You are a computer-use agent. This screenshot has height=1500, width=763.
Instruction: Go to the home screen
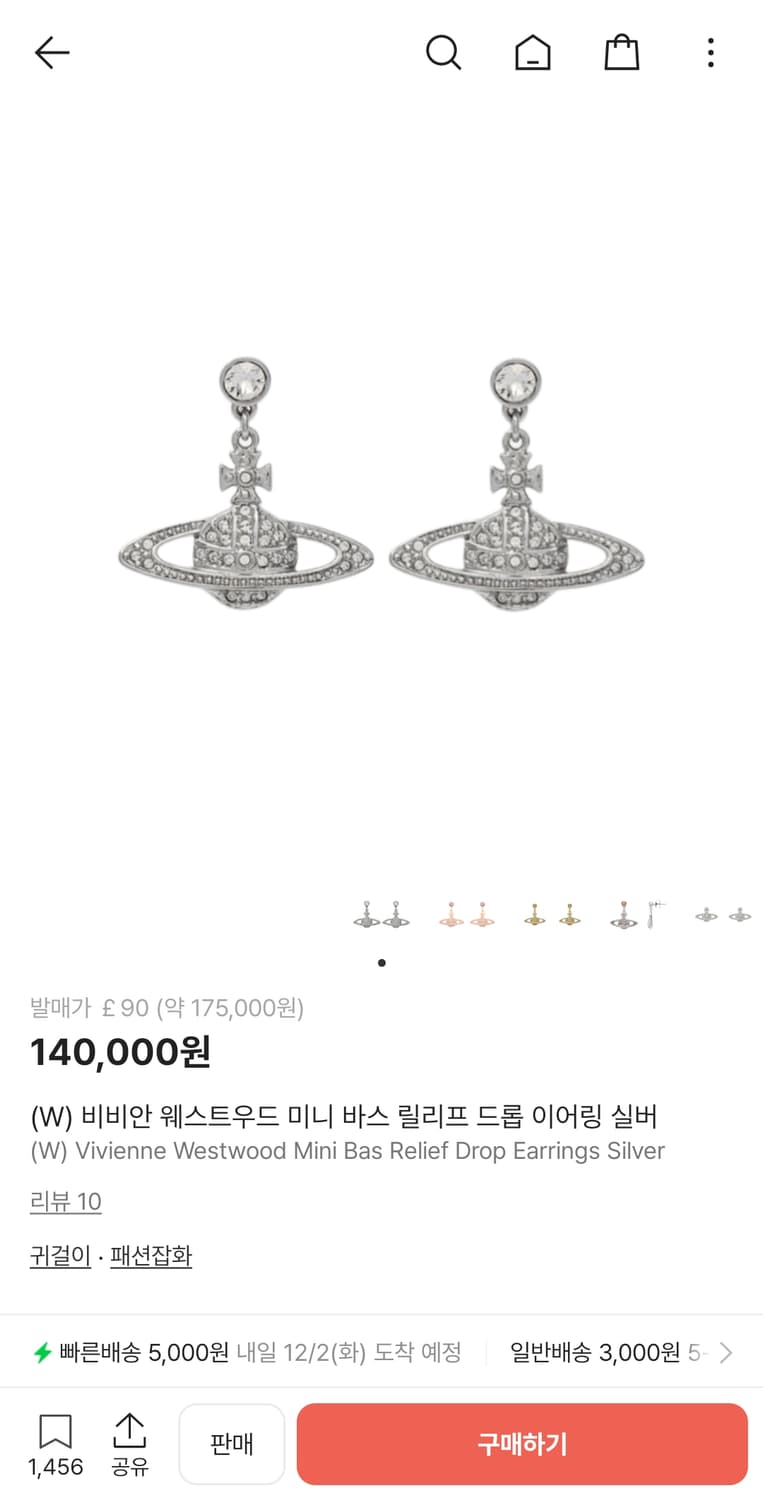(533, 53)
